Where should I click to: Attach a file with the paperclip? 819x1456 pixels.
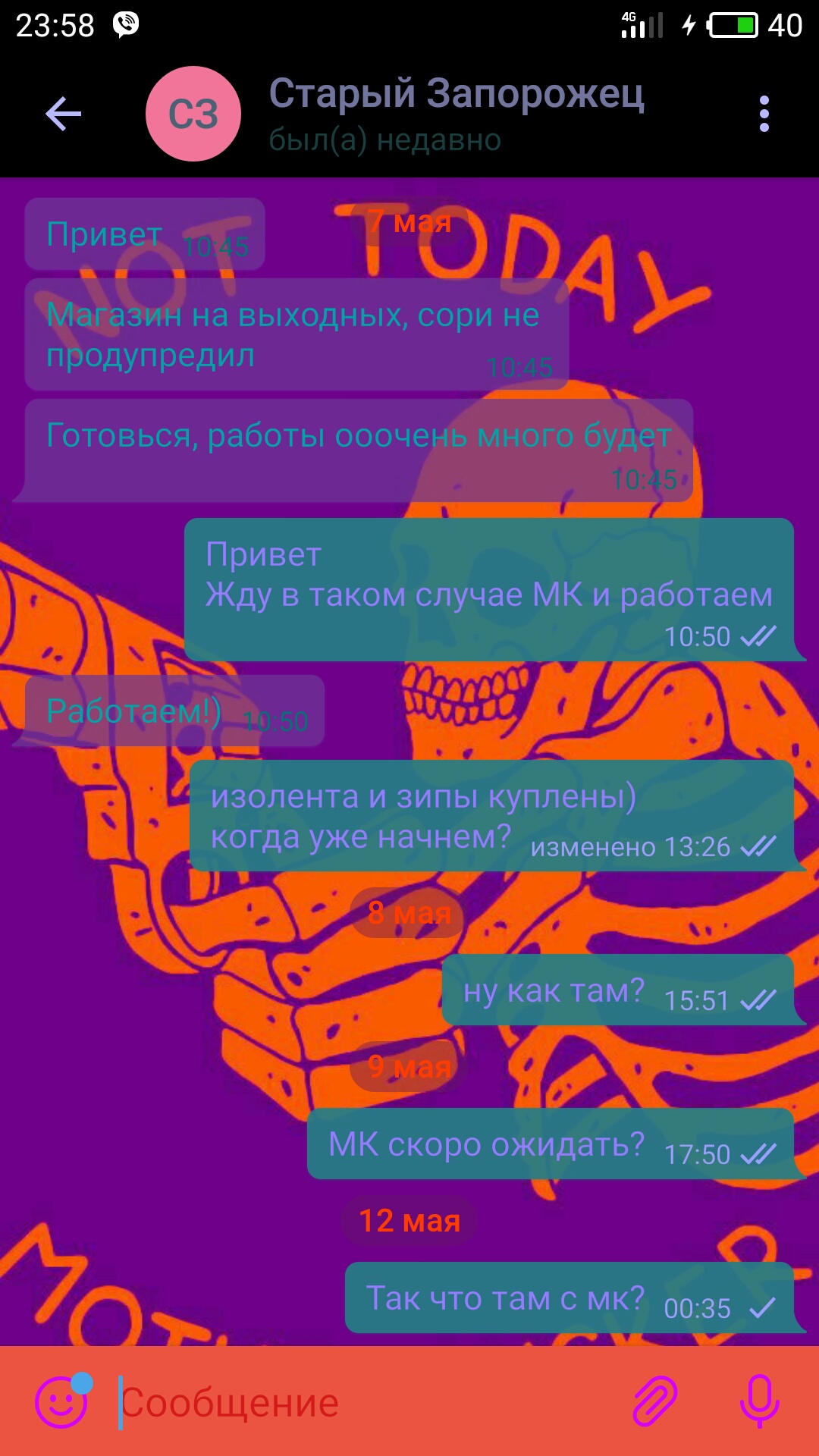point(654,1401)
